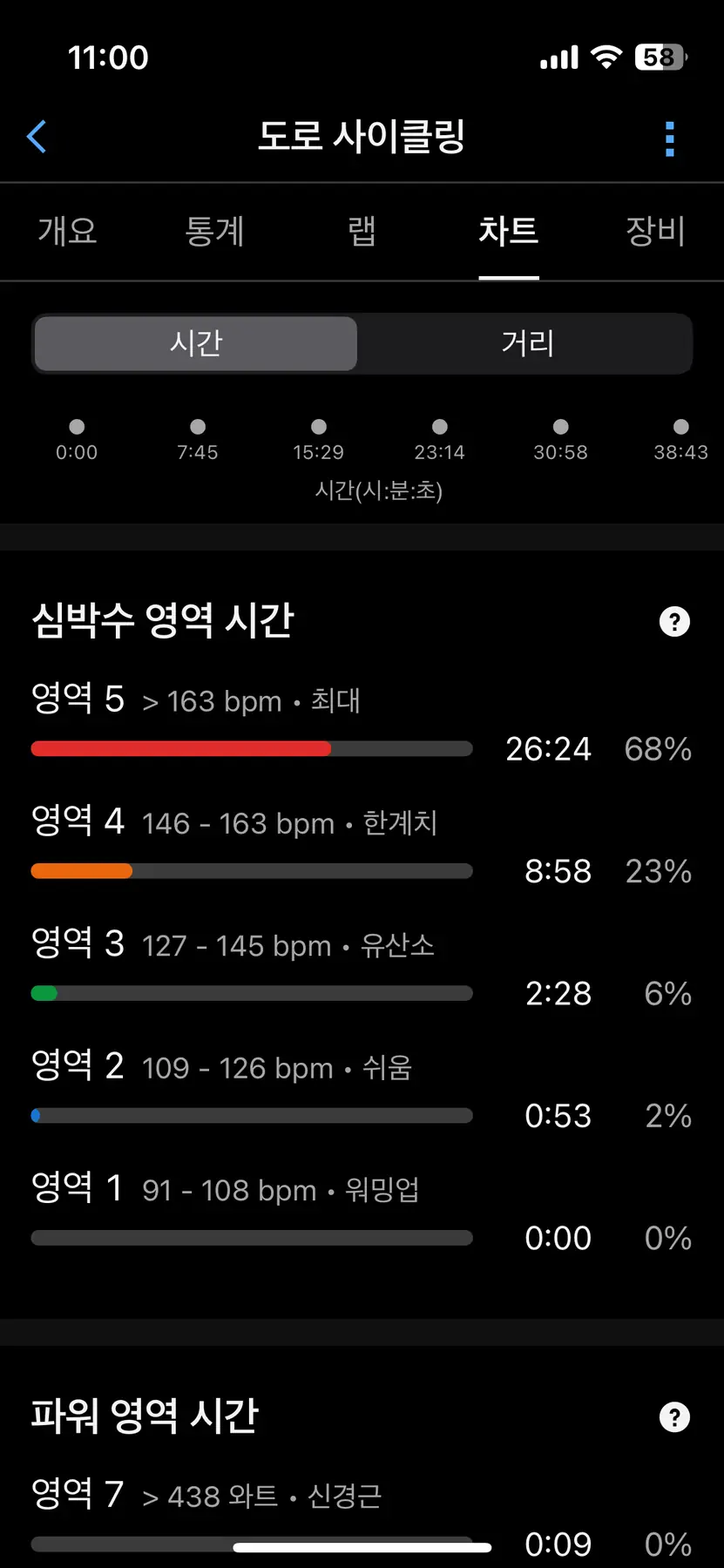Switch to the 개요 tab
Screen dimensions: 724x1568
[x=67, y=232]
